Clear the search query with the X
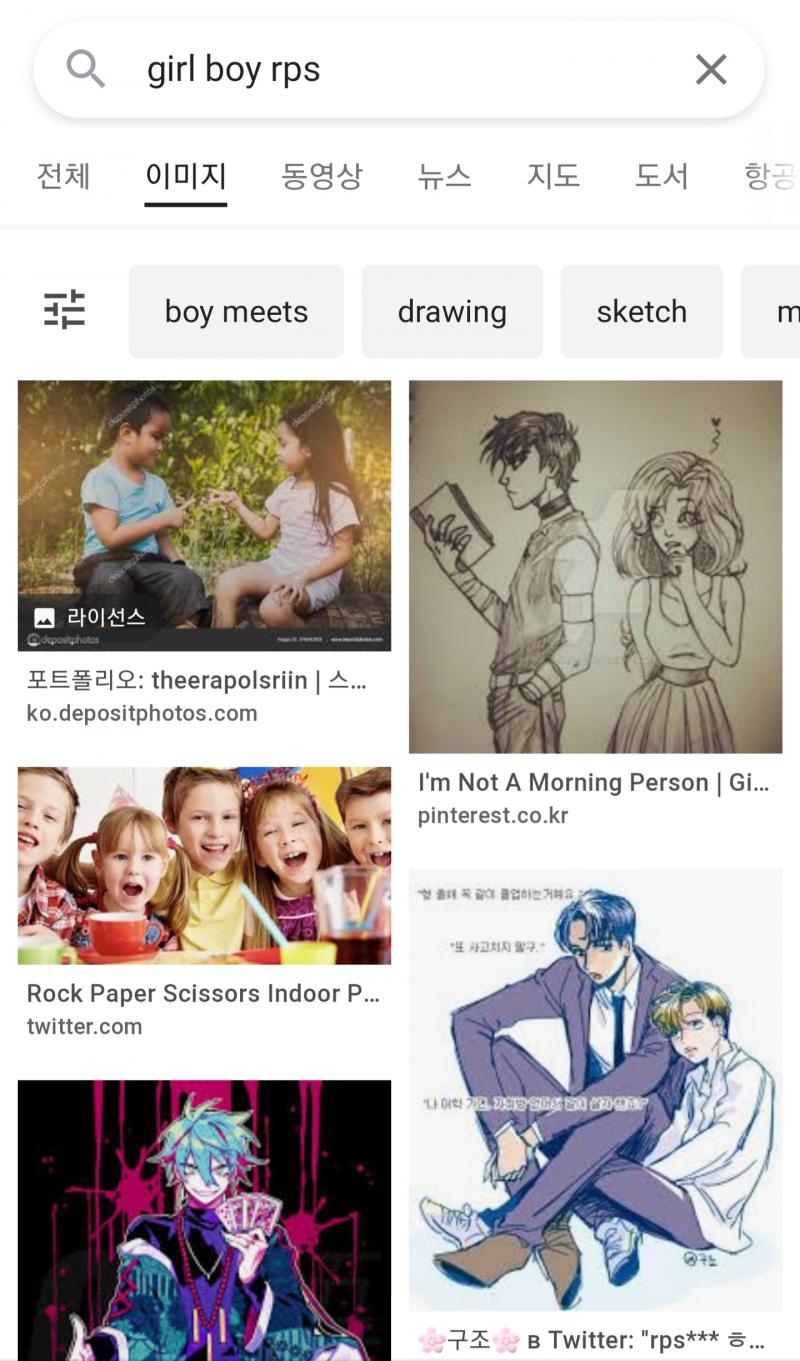 pos(711,70)
